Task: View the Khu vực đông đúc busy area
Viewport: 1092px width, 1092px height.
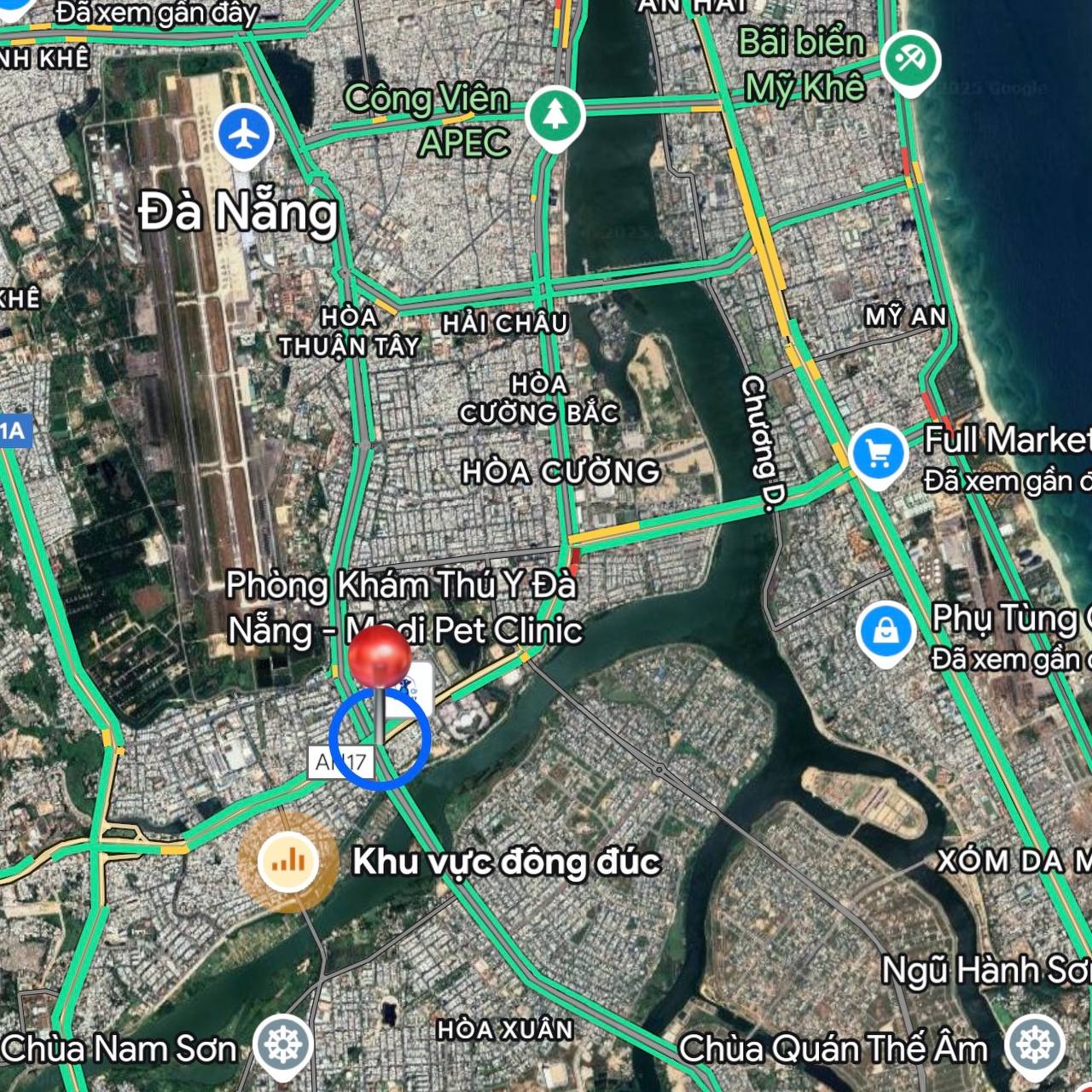Action: pyautogui.click(x=288, y=862)
